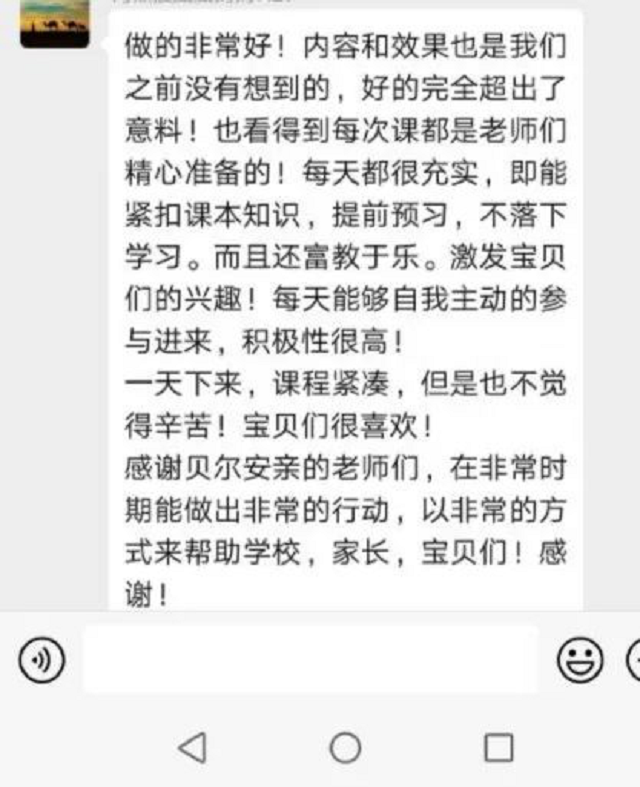Open the recent apps view
Screen dimensions: 640x787
(498, 747)
